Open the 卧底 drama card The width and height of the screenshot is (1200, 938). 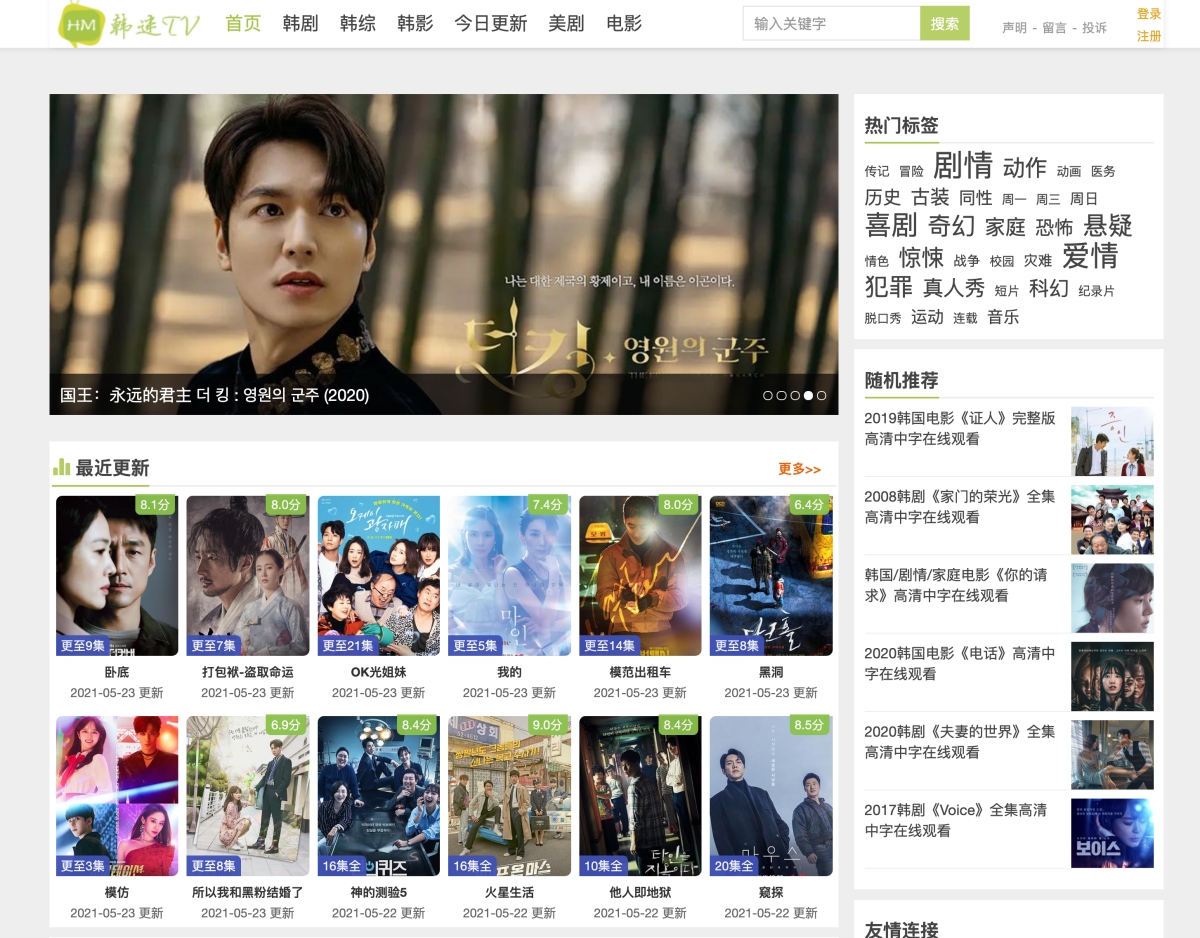tap(117, 576)
